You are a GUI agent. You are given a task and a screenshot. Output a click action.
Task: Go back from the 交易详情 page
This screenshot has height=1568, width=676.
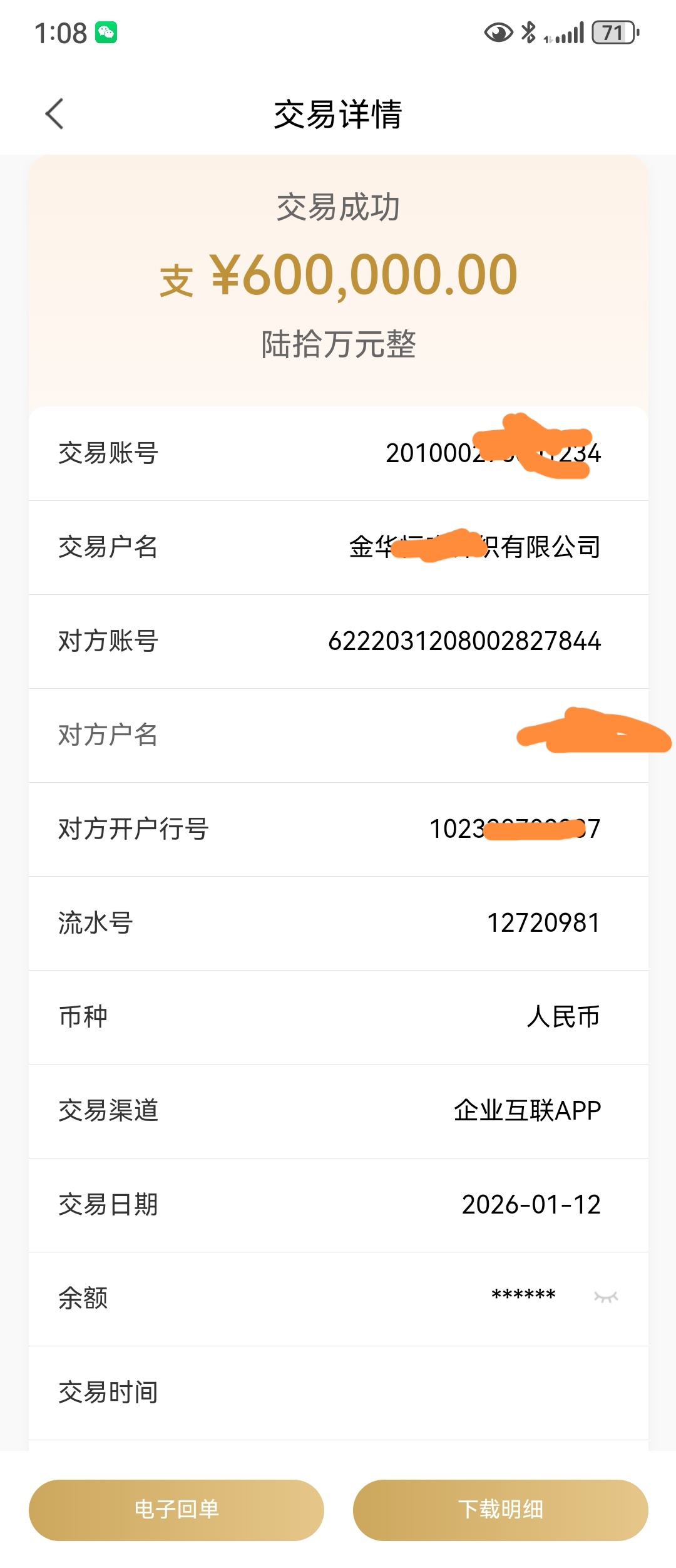tap(55, 114)
